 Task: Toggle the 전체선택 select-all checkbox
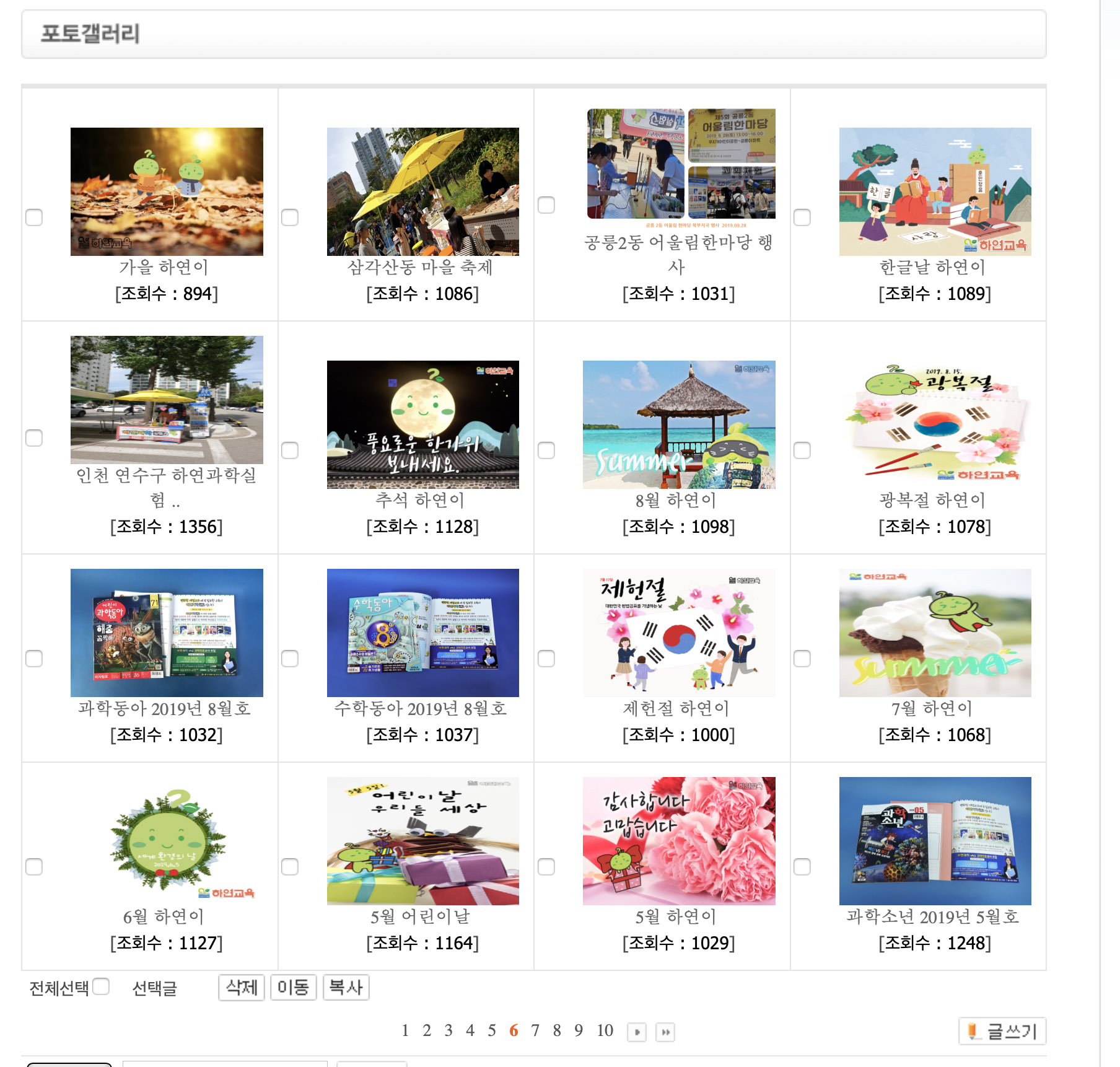[101, 986]
